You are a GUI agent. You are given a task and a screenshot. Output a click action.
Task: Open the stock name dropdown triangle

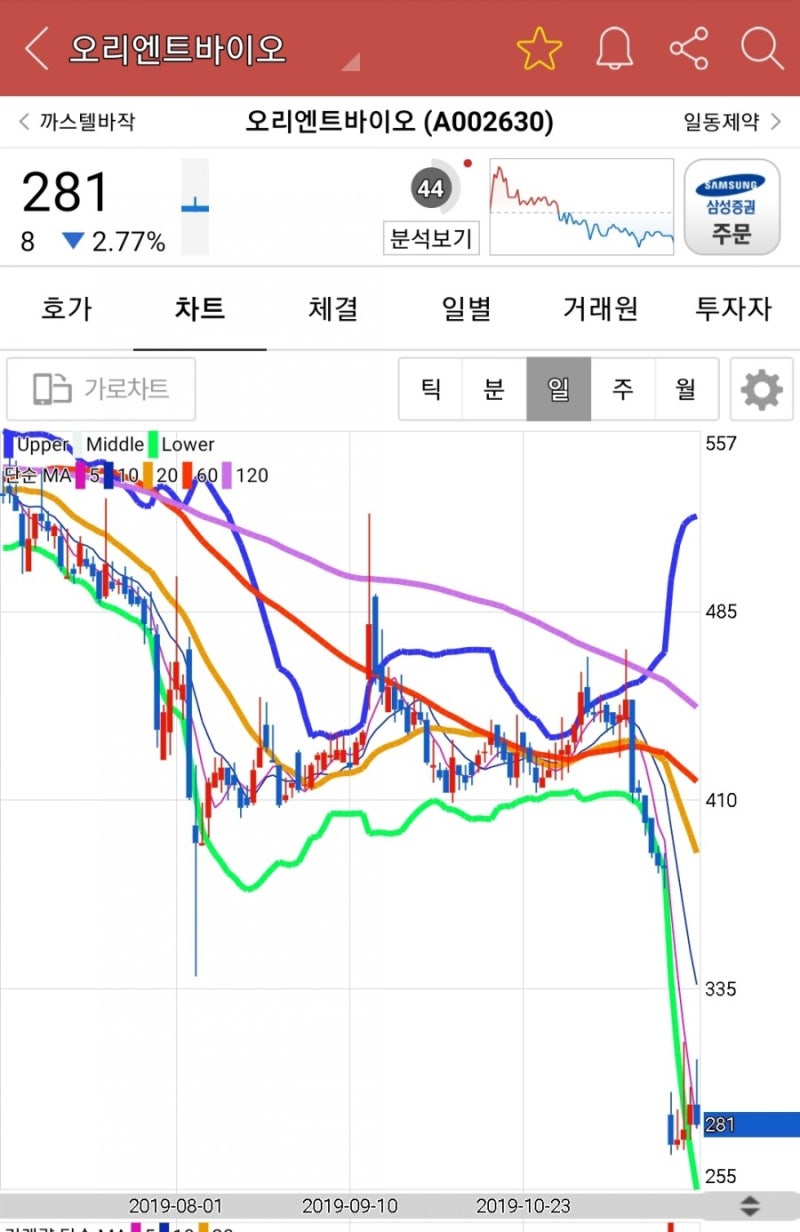point(350,60)
